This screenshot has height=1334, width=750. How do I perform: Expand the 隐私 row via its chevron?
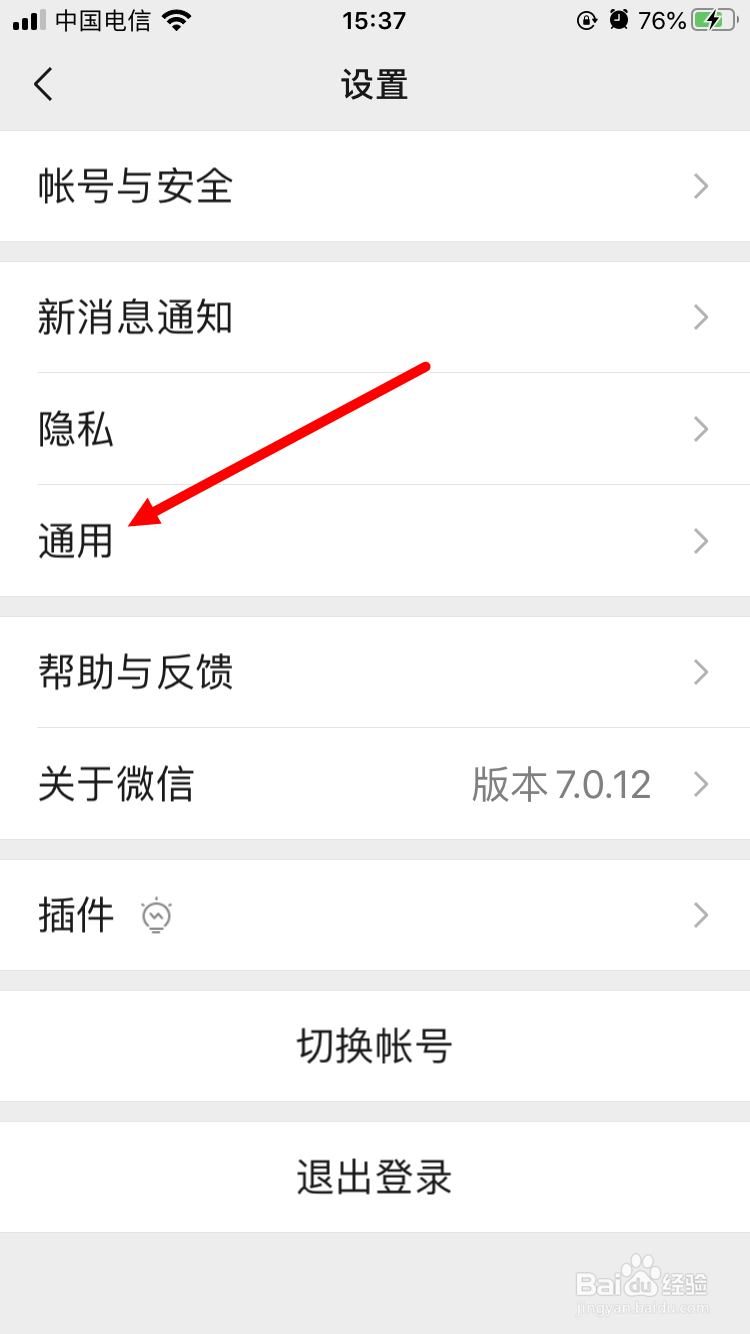pyautogui.click(x=701, y=429)
